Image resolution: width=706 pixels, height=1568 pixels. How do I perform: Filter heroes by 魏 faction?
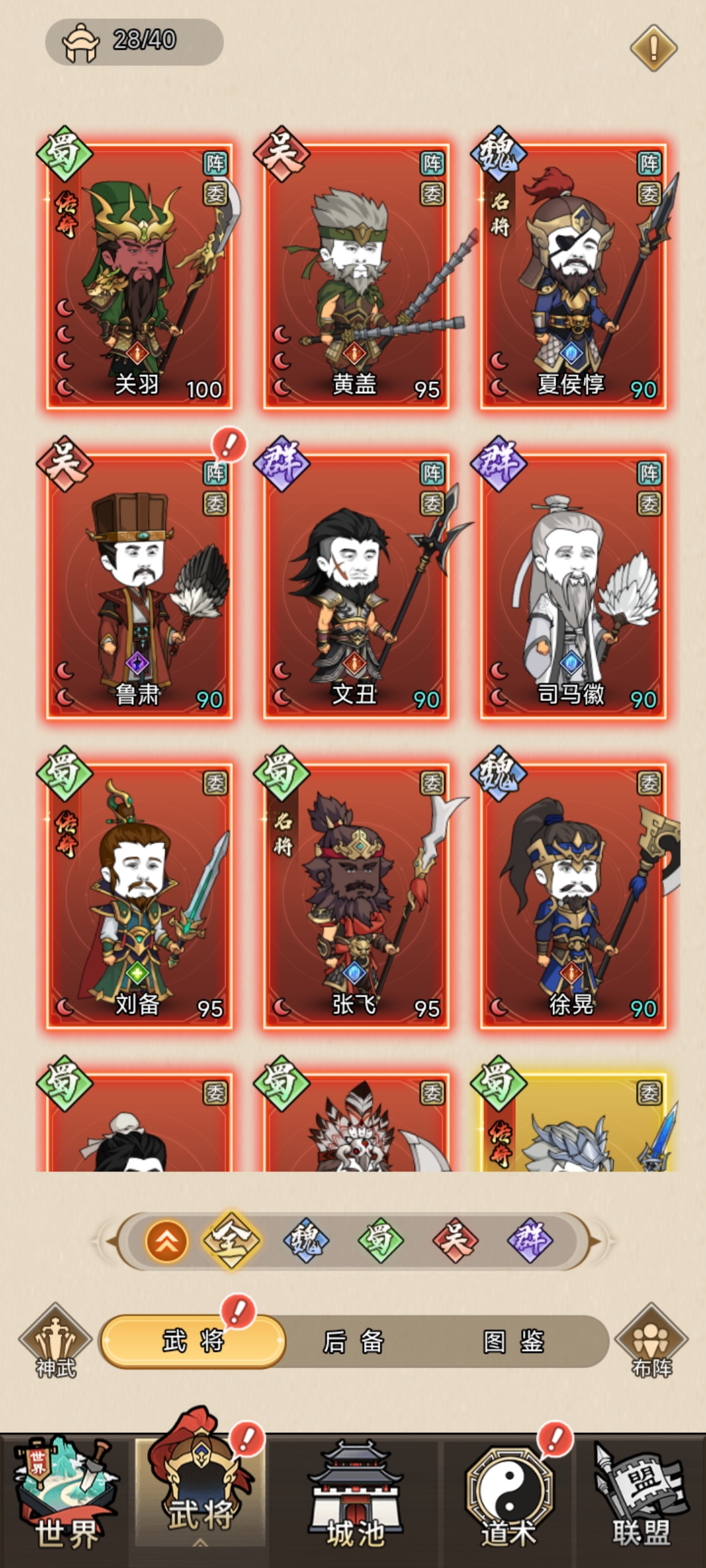click(306, 1240)
